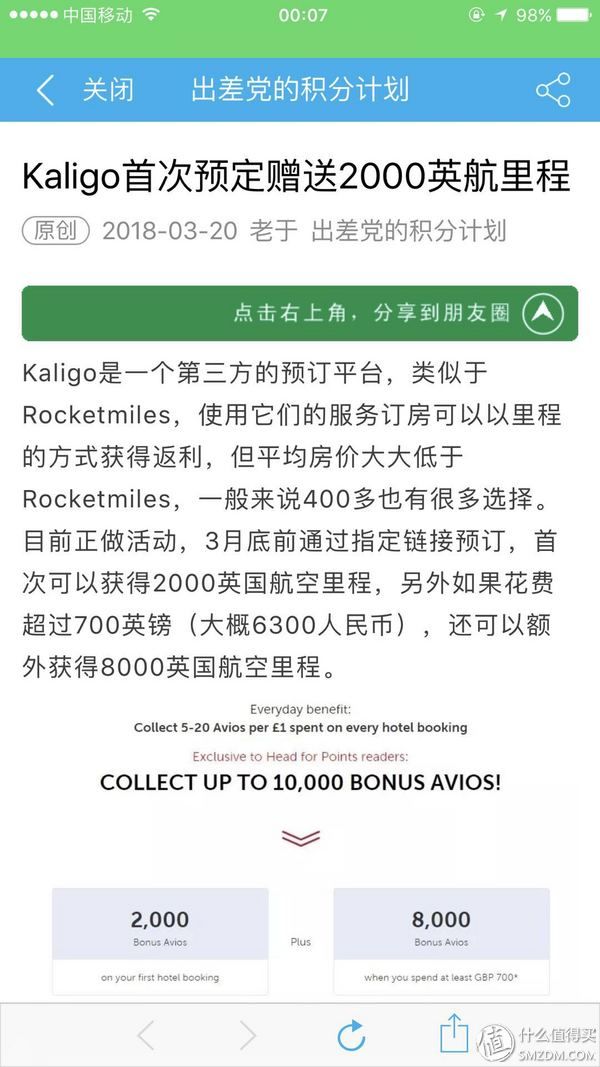Tap 关闭 to close the article

[x=108, y=91]
